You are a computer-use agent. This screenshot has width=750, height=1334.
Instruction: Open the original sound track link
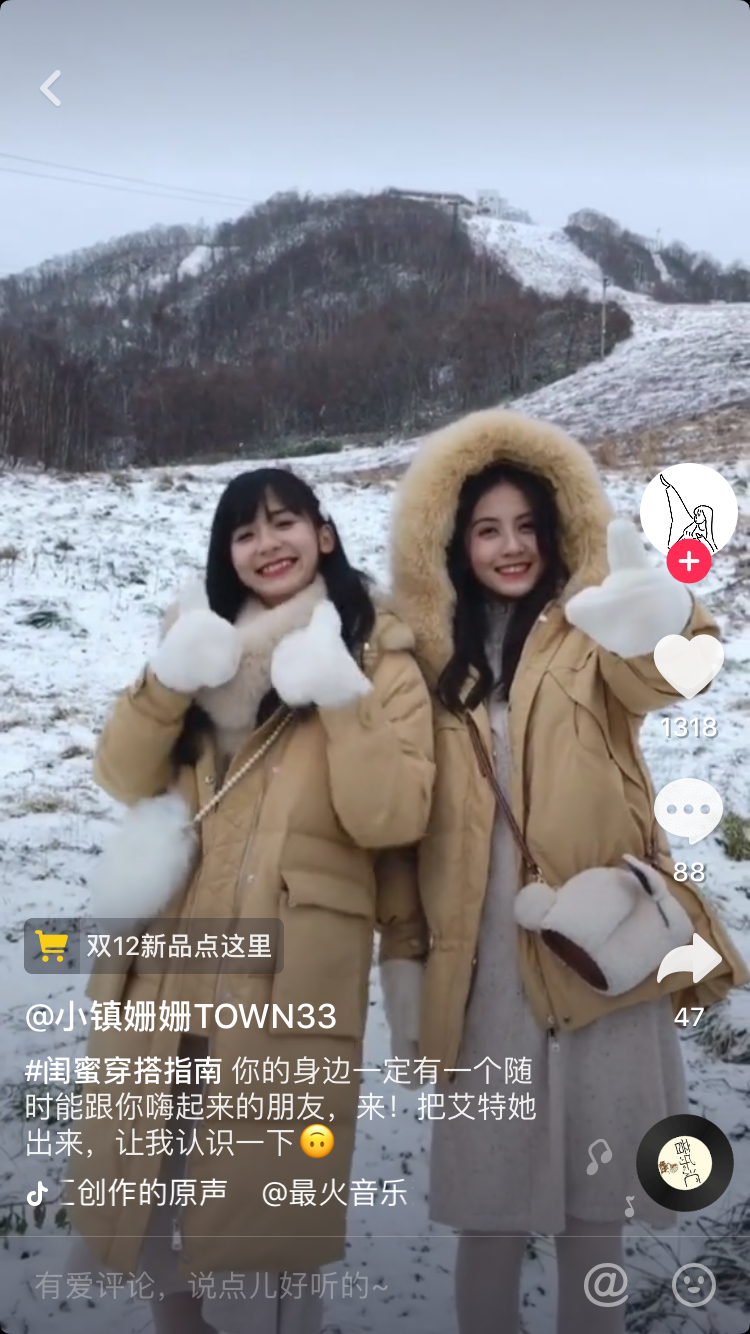click(x=127, y=1192)
